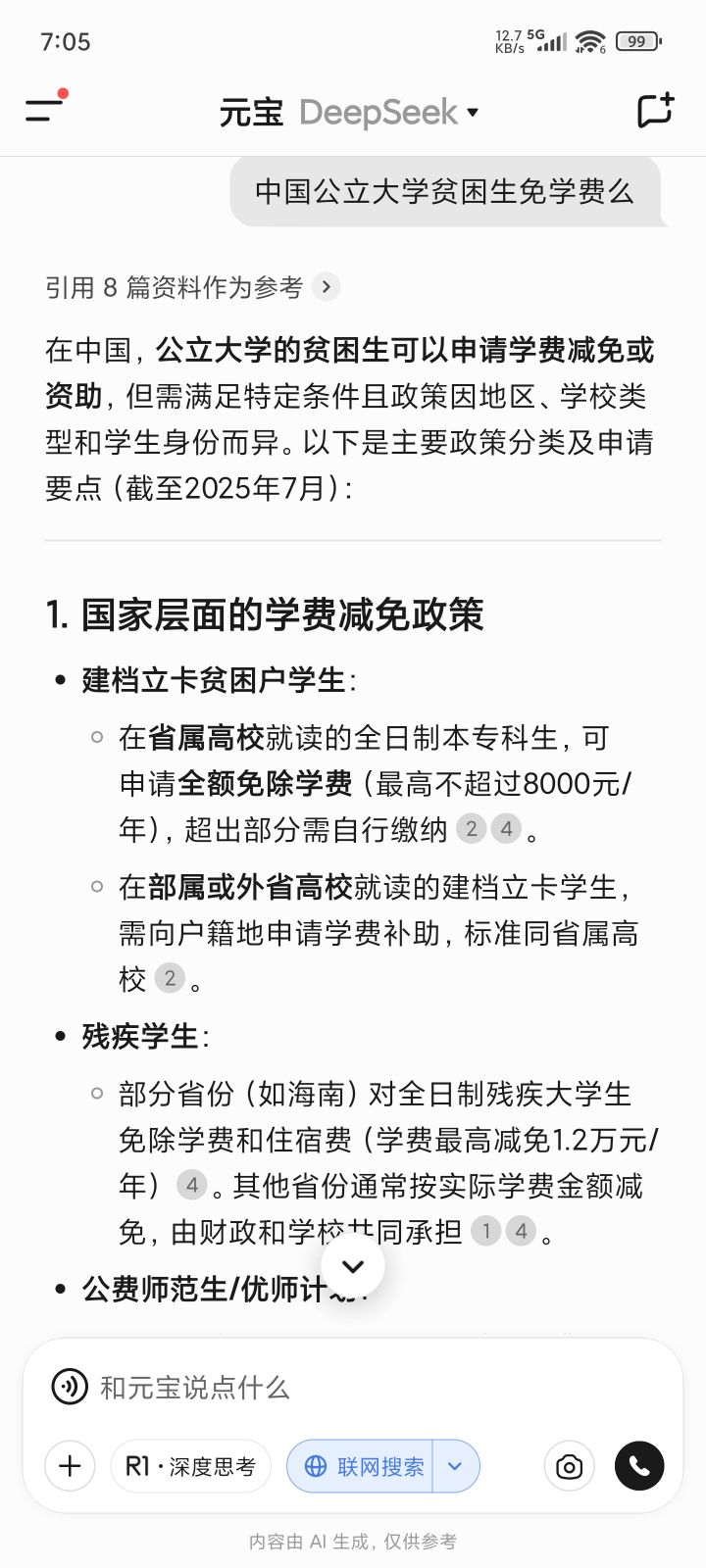Screen dimensions: 706x1568
Task: Expand the 联网搜索 options arrow
Action: click(x=455, y=1466)
